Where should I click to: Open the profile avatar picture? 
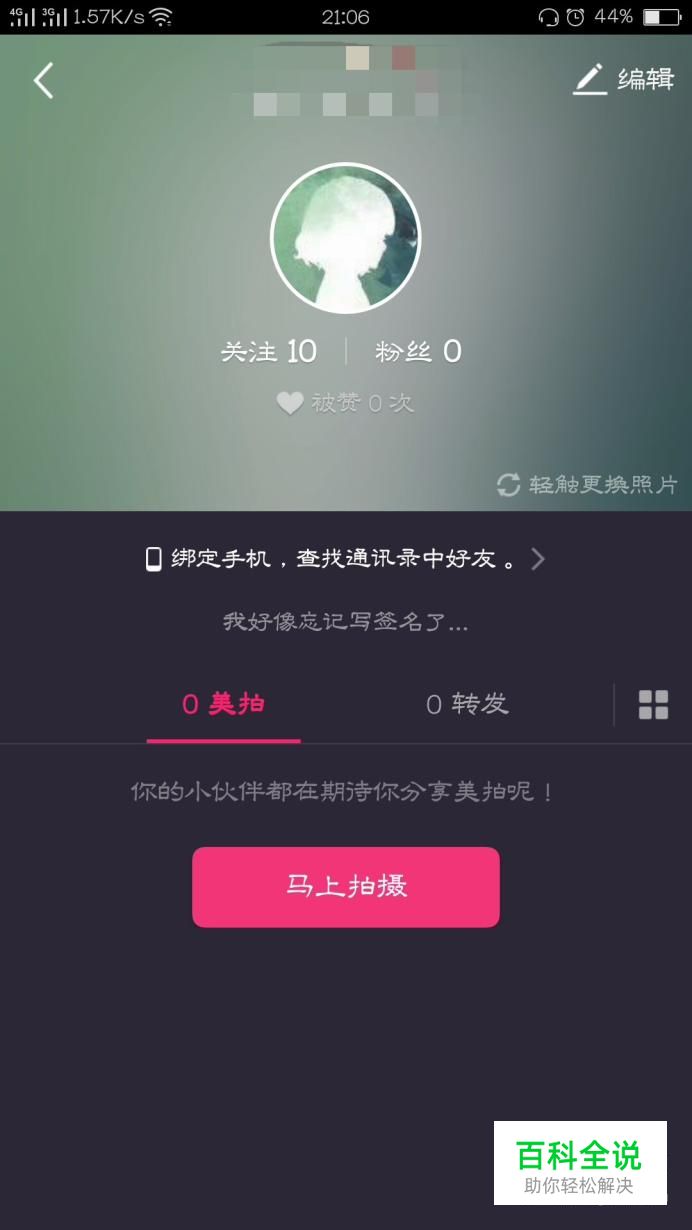click(346, 238)
